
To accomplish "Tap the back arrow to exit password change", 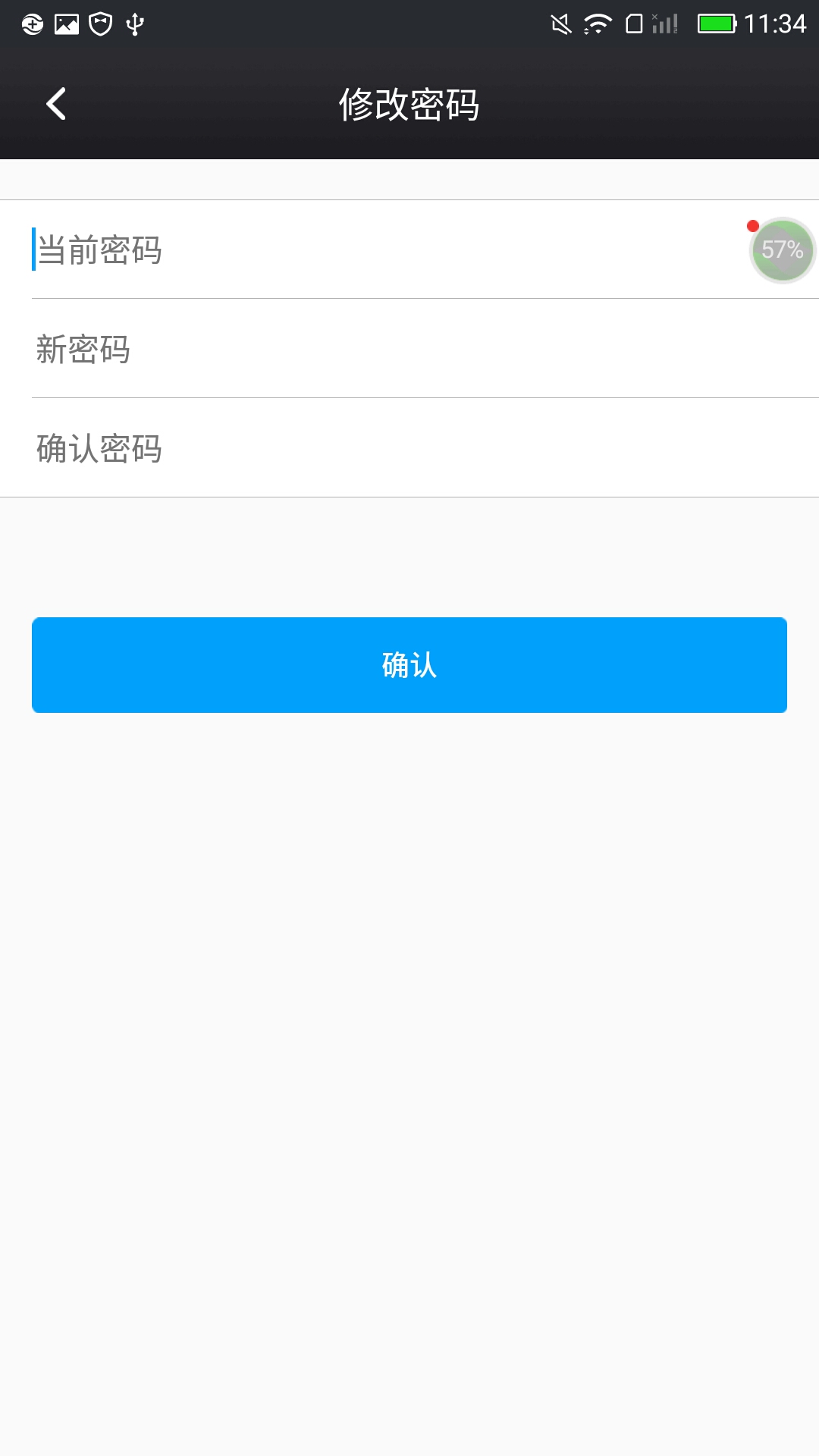I will coord(55,106).
